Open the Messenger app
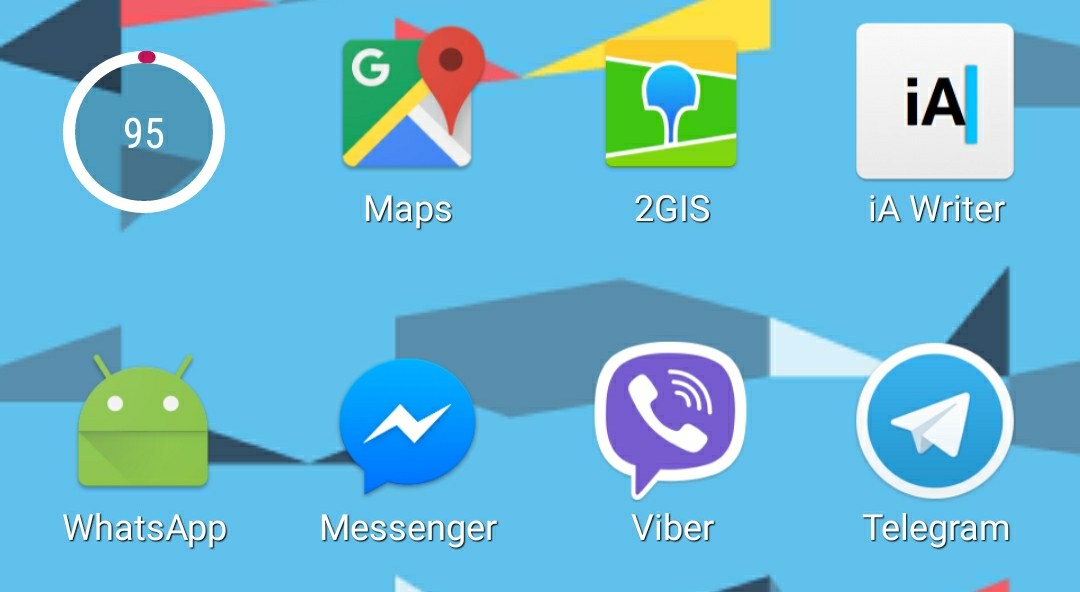Image resolution: width=1080 pixels, height=592 pixels. [x=407, y=425]
